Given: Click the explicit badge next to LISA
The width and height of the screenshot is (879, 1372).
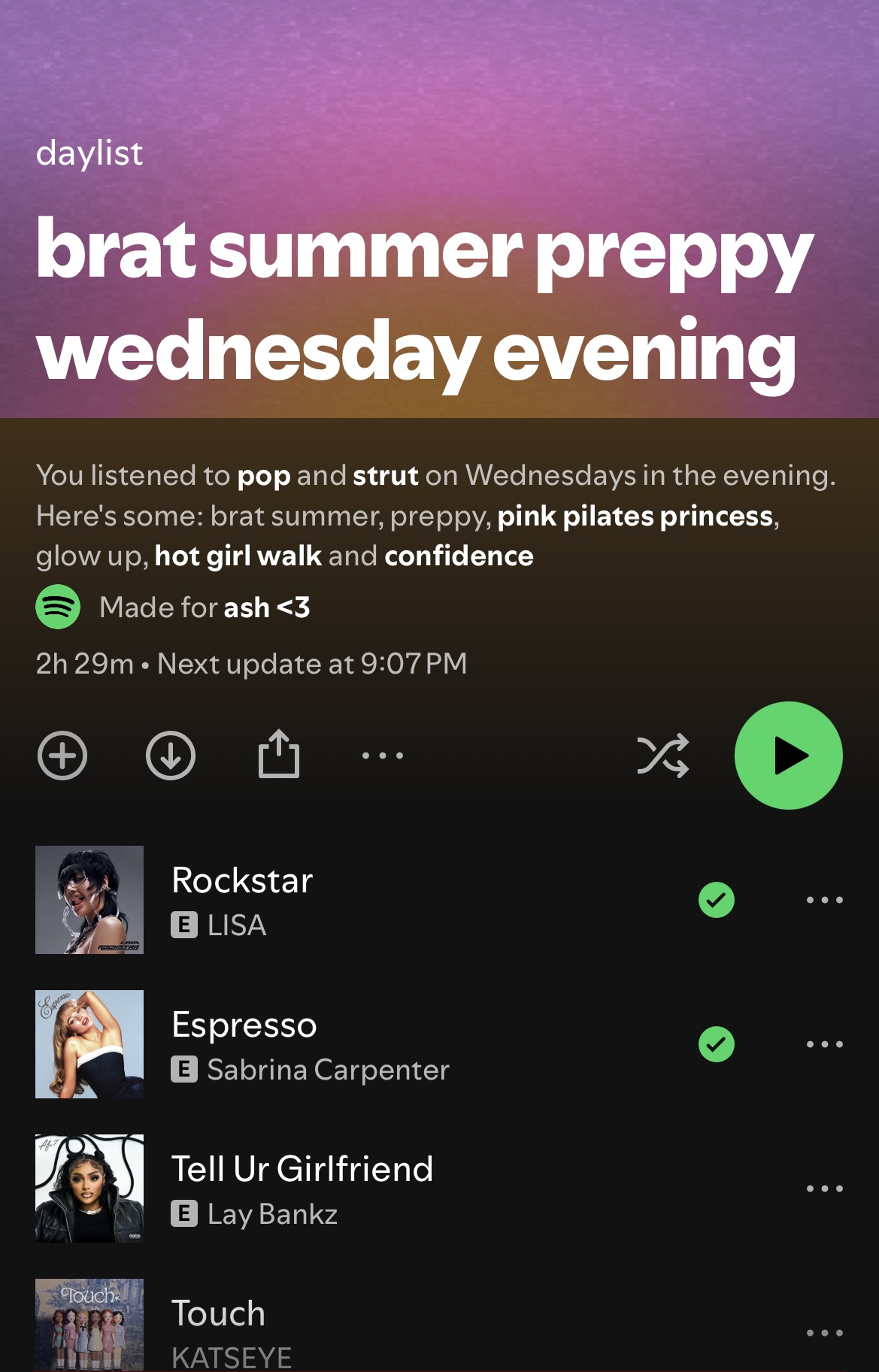Looking at the screenshot, I should click(184, 925).
